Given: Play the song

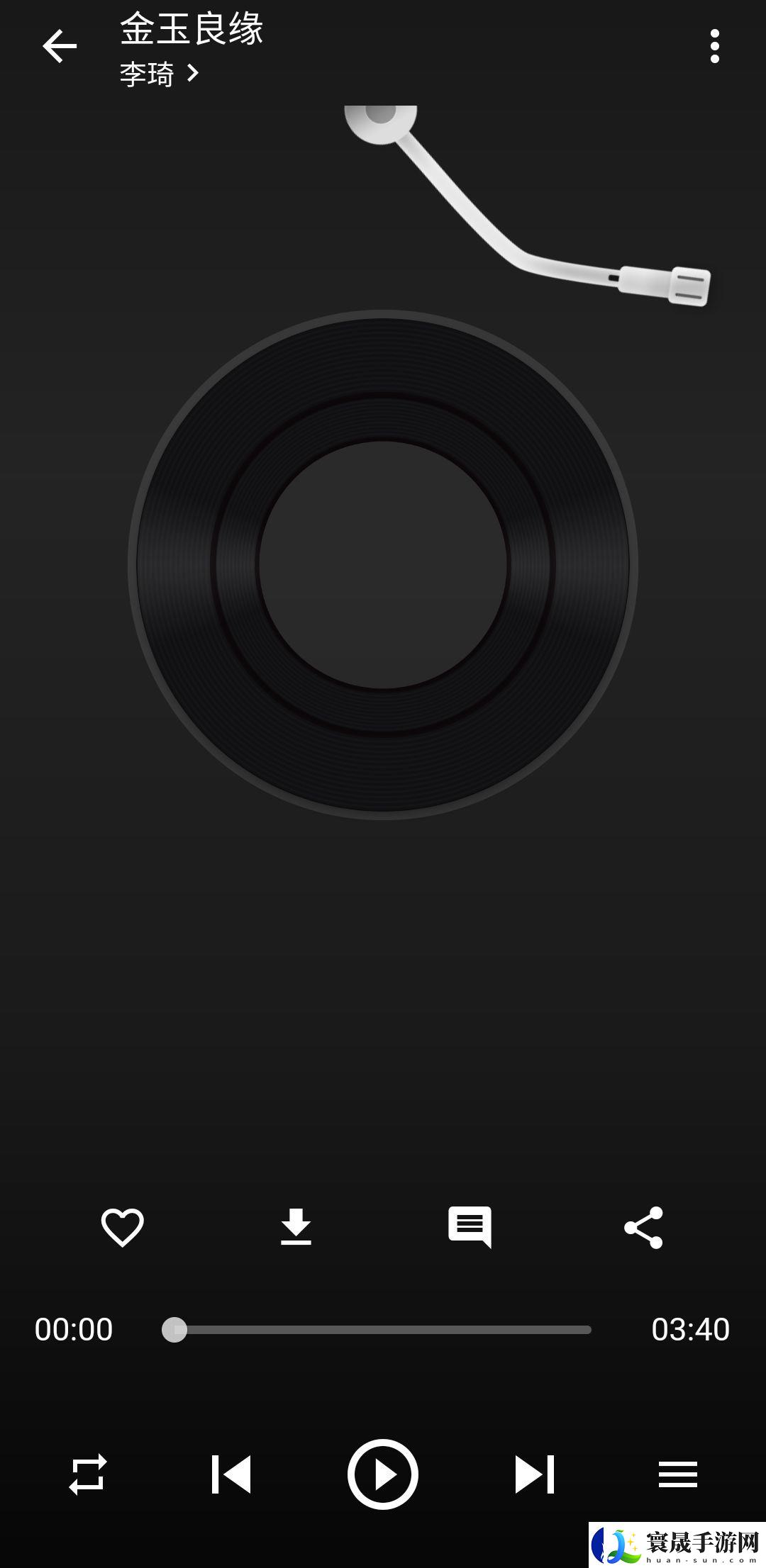Looking at the screenshot, I should 383,1474.
